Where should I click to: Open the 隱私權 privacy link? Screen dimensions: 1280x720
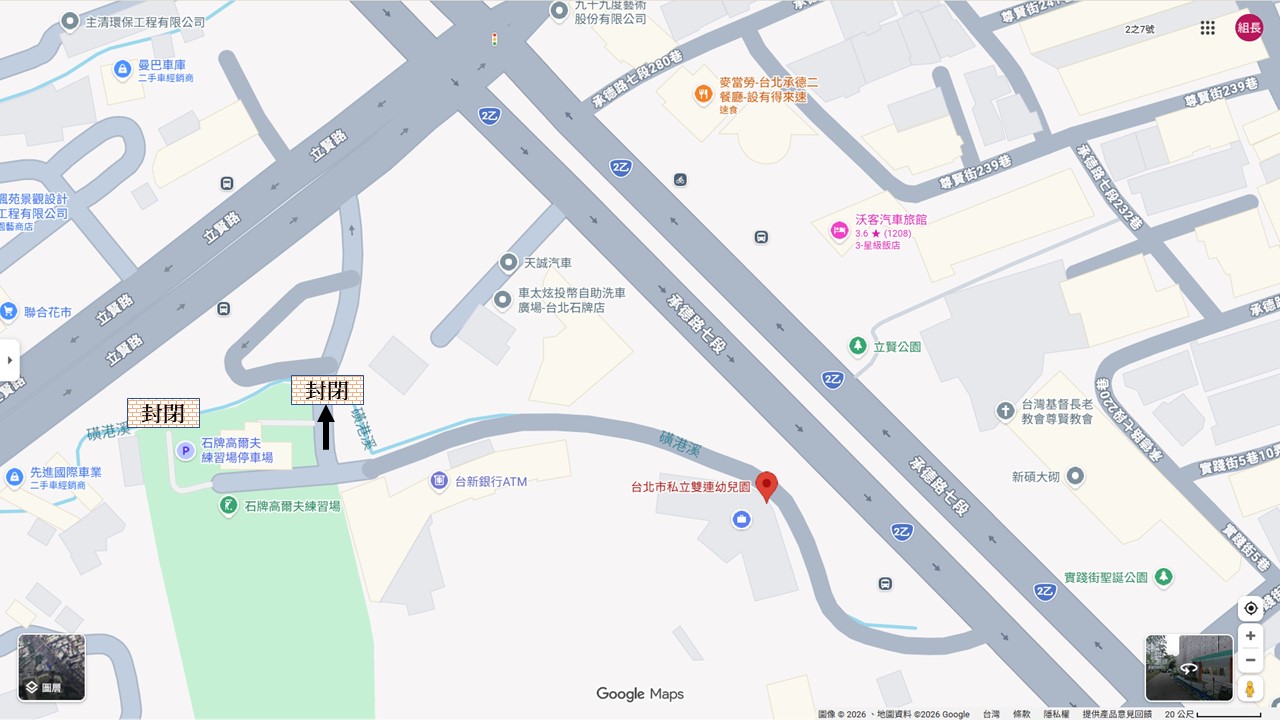pos(1057,714)
